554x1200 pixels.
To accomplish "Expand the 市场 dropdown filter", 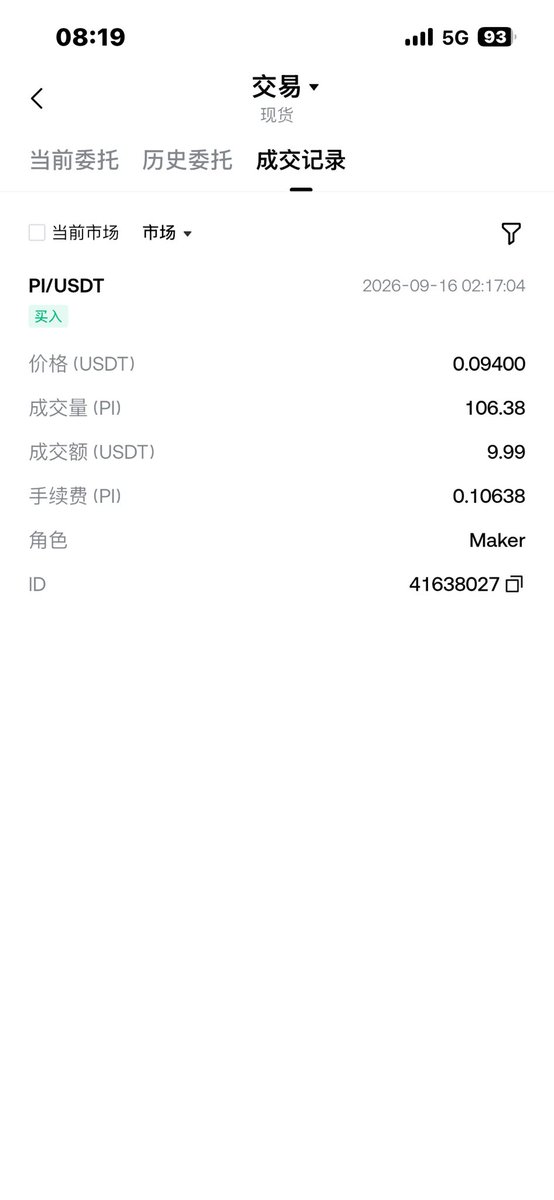I will tap(167, 233).
